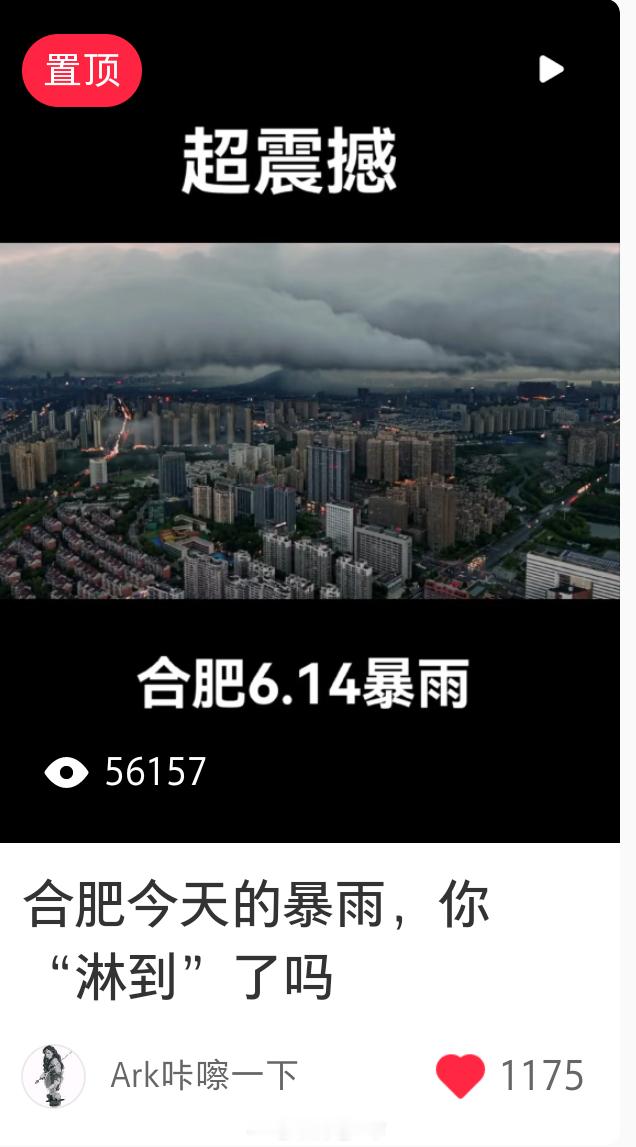
Task: Tap the username Ark咔嚓一下
Action: 204,1076
